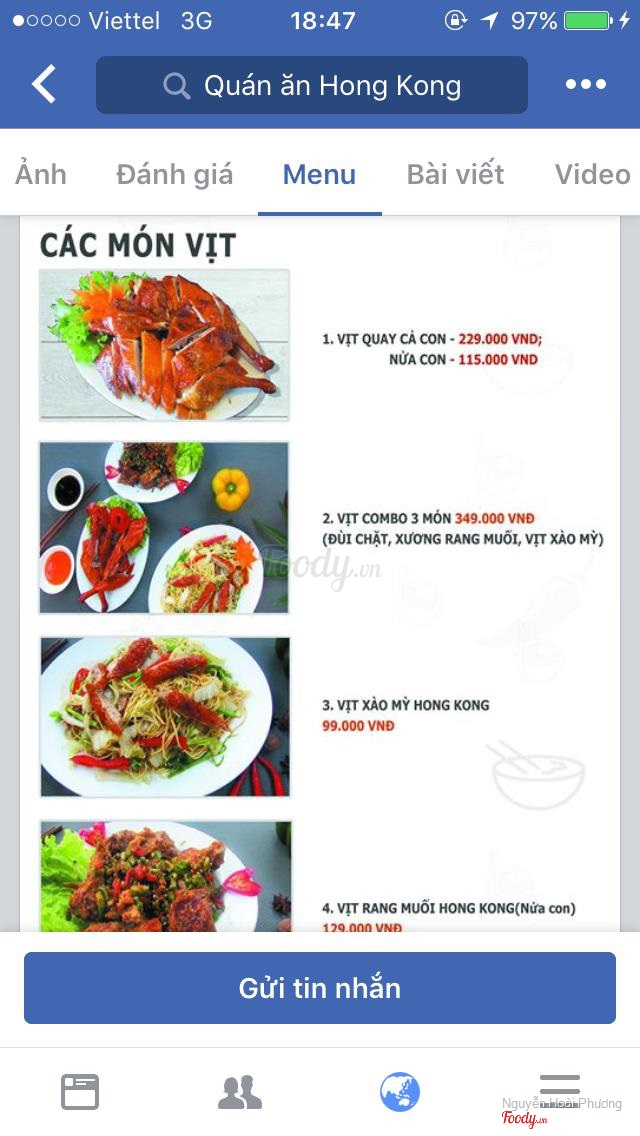Go back to the previous page

click(x=44, y=85)
